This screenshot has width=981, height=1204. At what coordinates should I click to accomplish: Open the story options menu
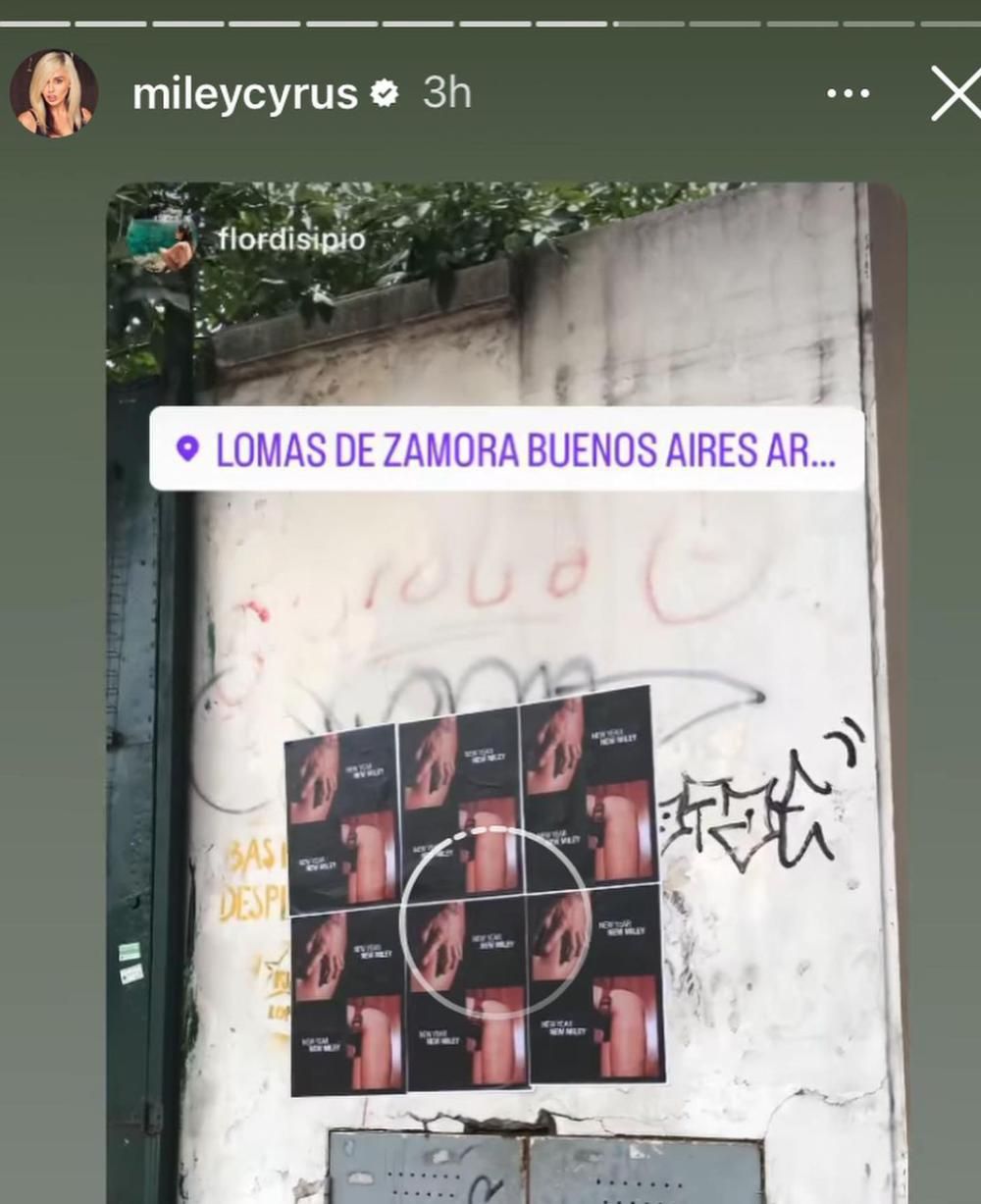(848, 94)
